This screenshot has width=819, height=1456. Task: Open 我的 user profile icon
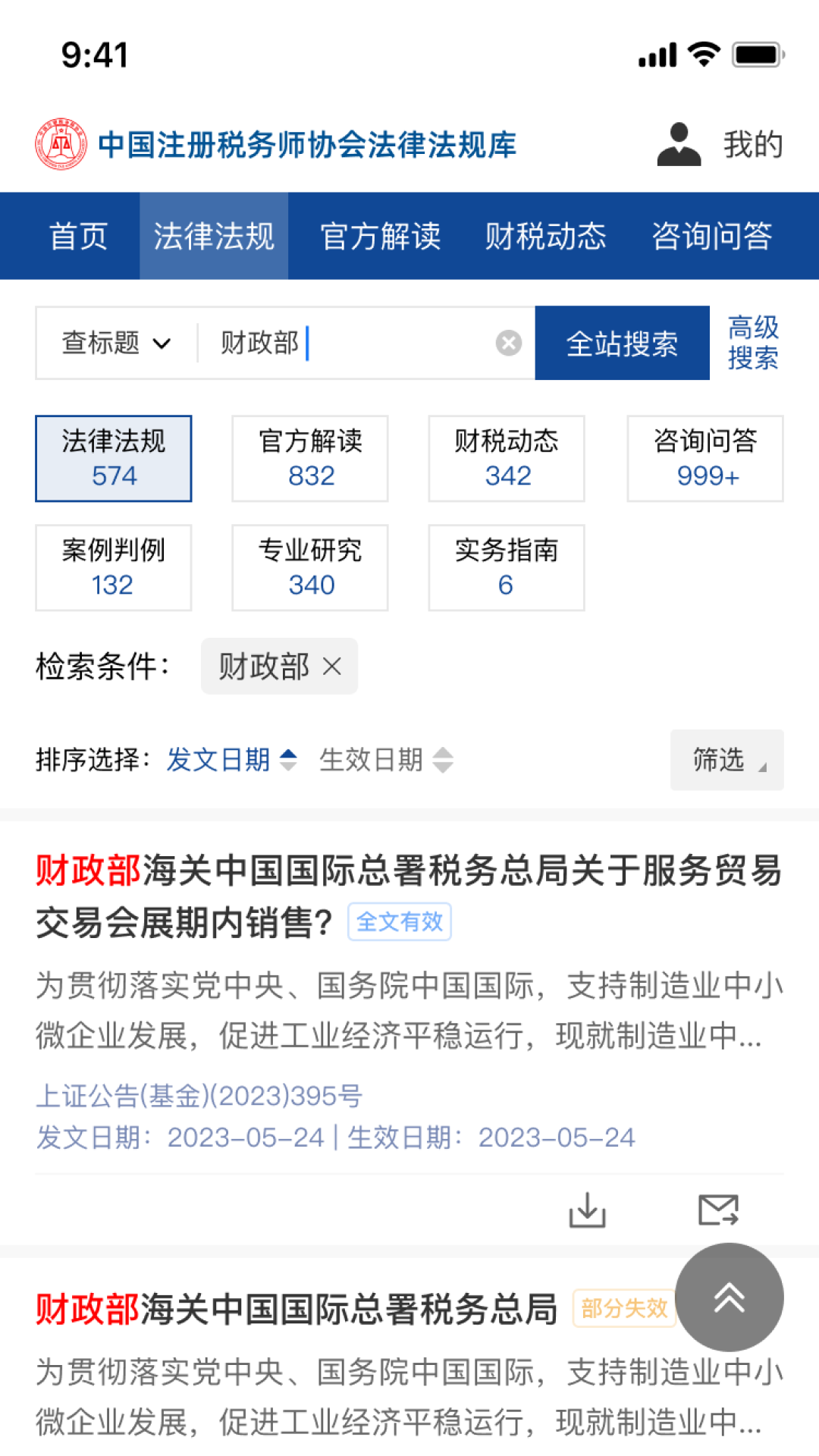677,146
